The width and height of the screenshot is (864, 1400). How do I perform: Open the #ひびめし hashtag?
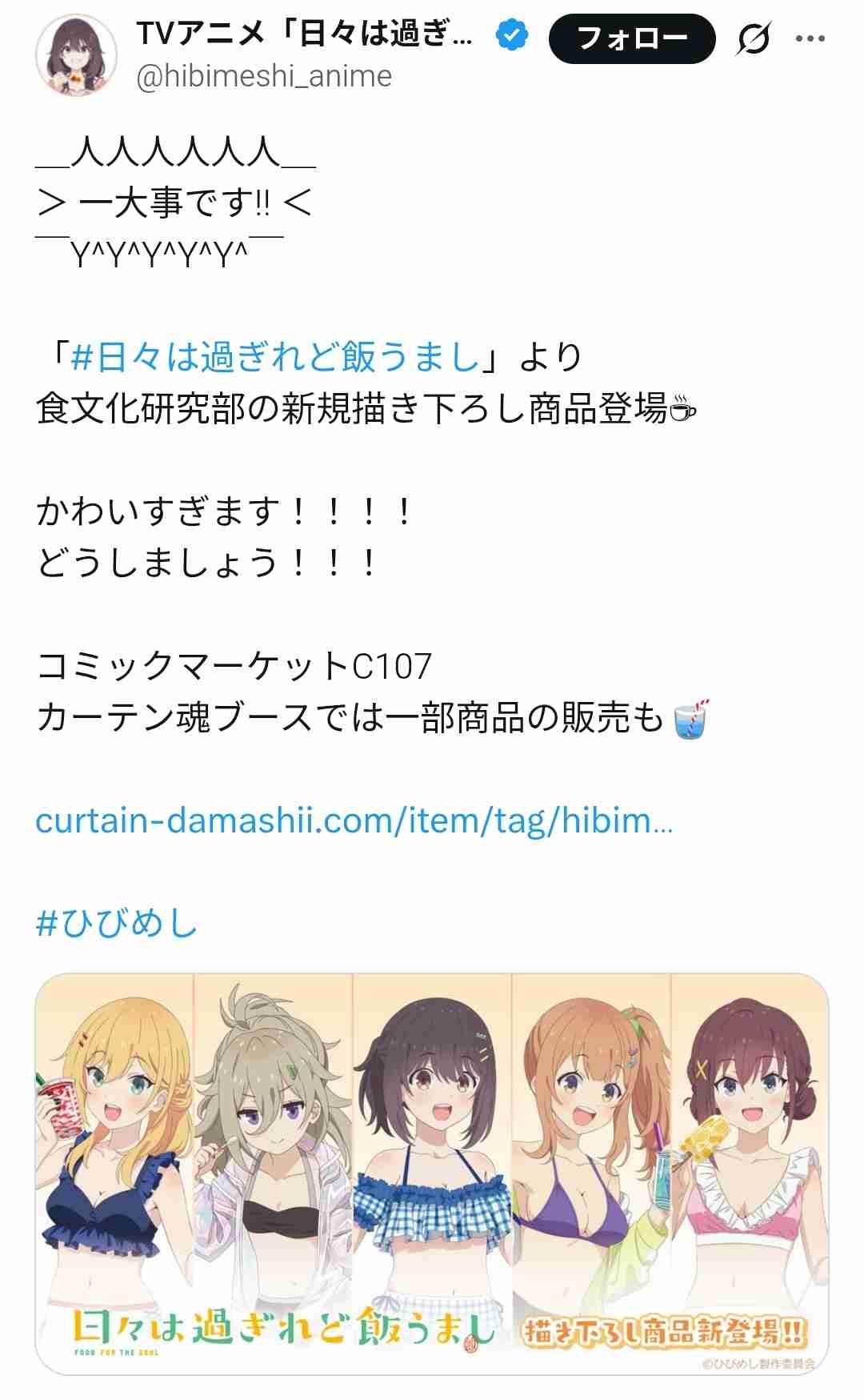(118, 924)
